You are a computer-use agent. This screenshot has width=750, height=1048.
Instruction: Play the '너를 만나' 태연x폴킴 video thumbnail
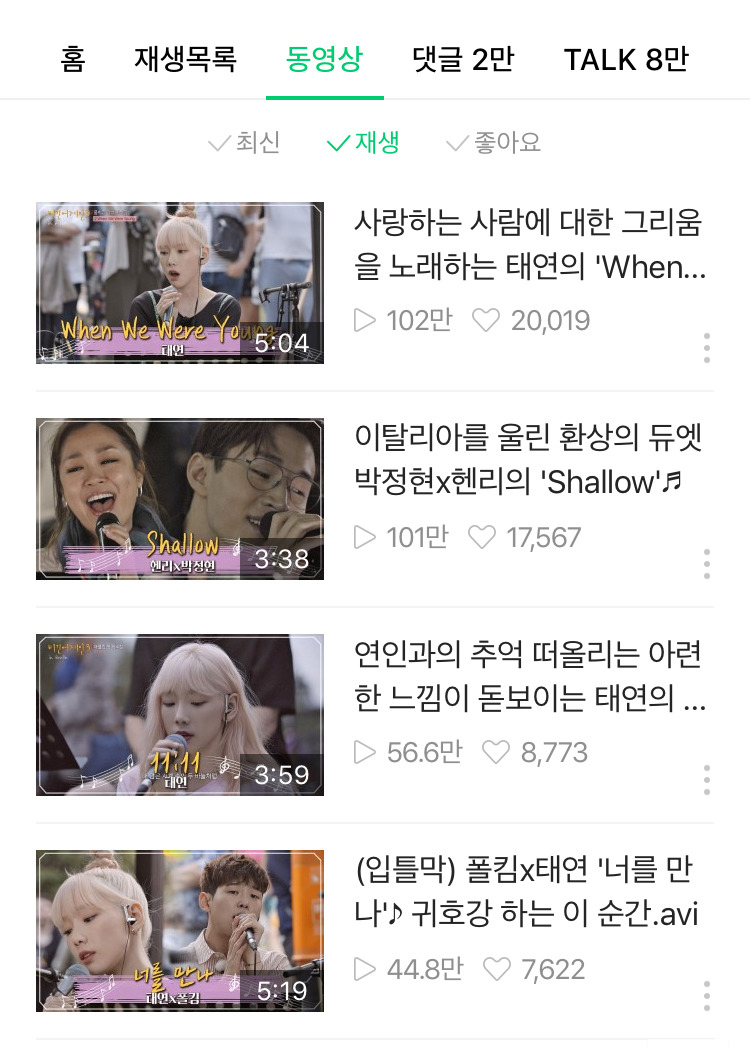[x=180, y=931]
